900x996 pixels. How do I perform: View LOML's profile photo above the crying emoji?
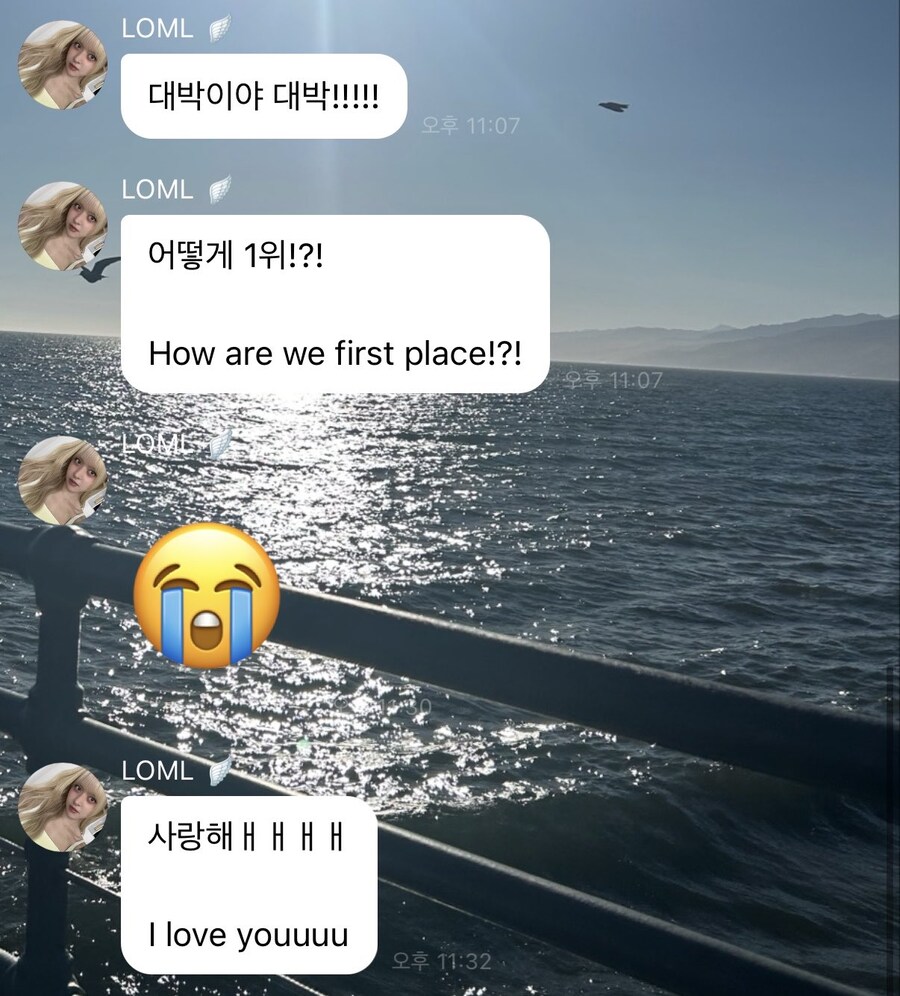click(62, 480)
